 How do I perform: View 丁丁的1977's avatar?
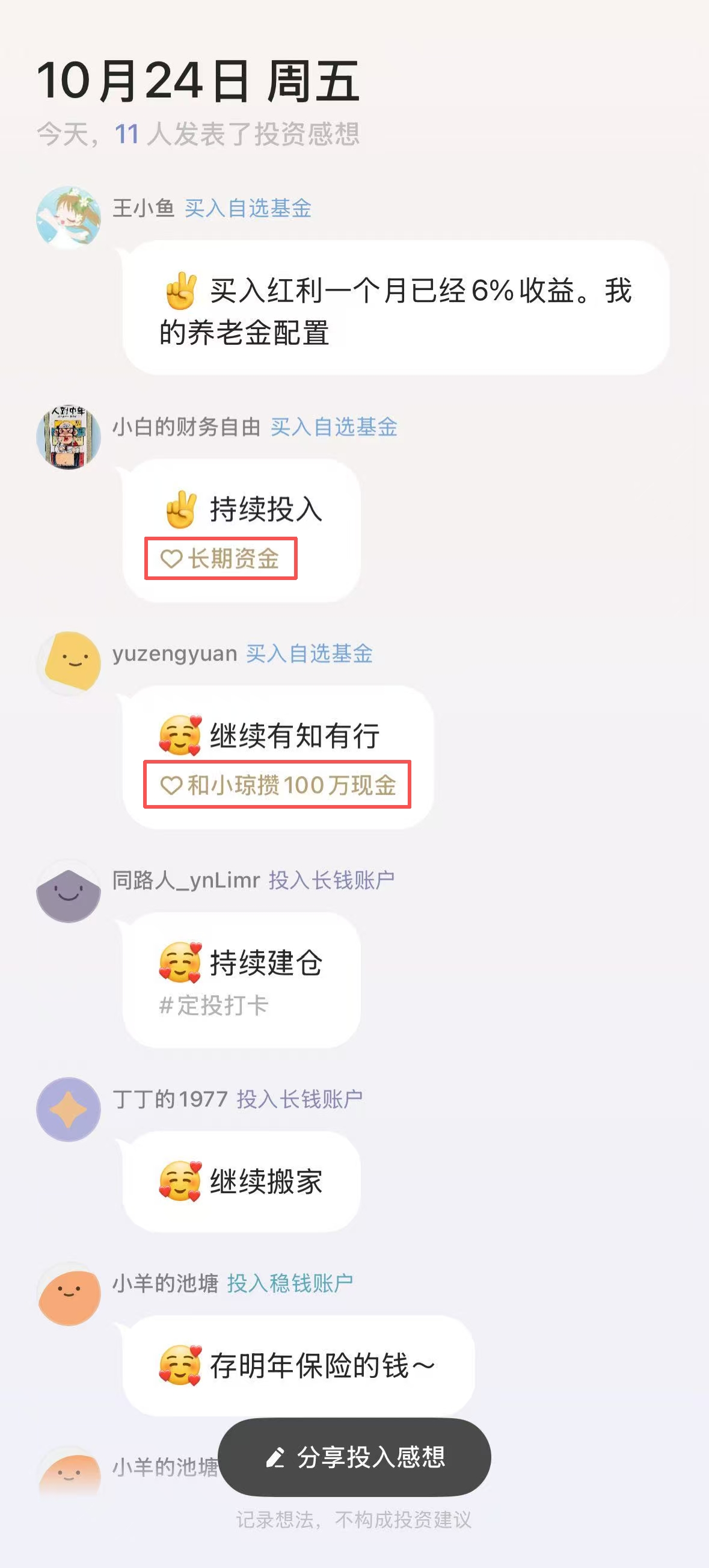(68, 1109)
